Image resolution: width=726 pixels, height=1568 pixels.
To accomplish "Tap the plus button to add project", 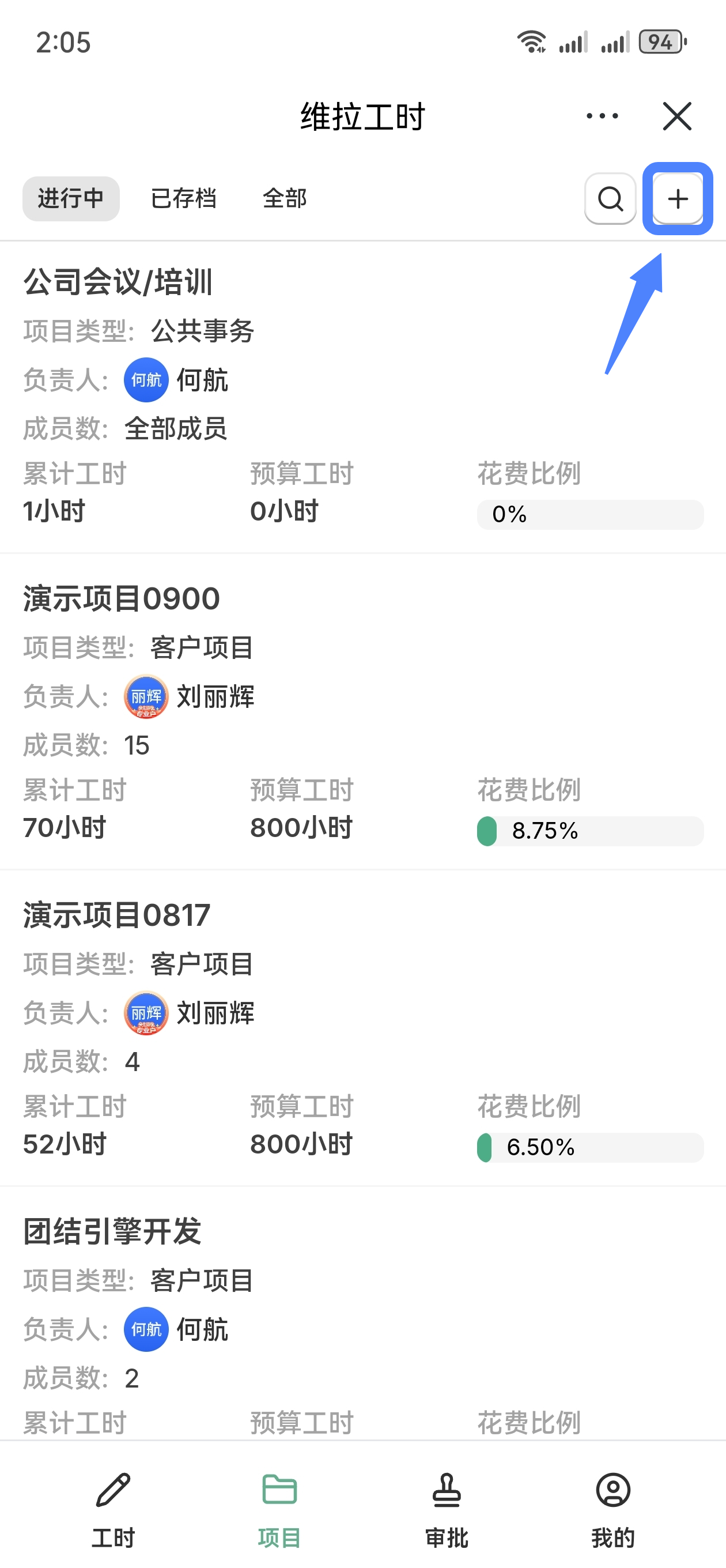I will click(678, 198).
